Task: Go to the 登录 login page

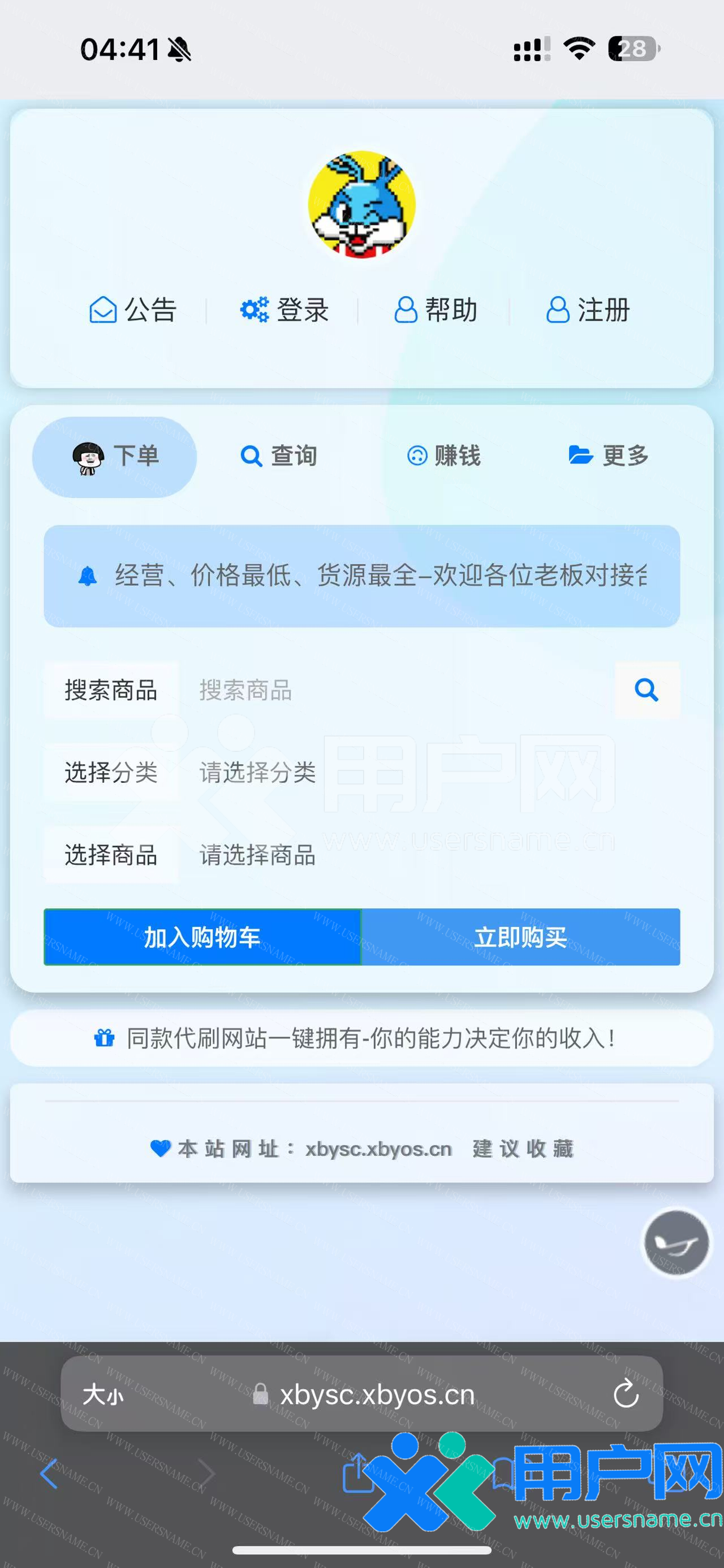Action: [284, 310]
